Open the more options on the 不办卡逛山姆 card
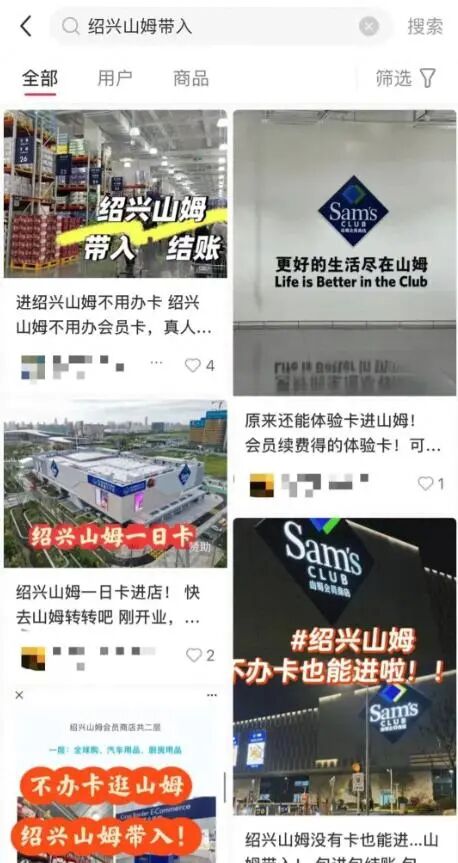 [212, 695]
